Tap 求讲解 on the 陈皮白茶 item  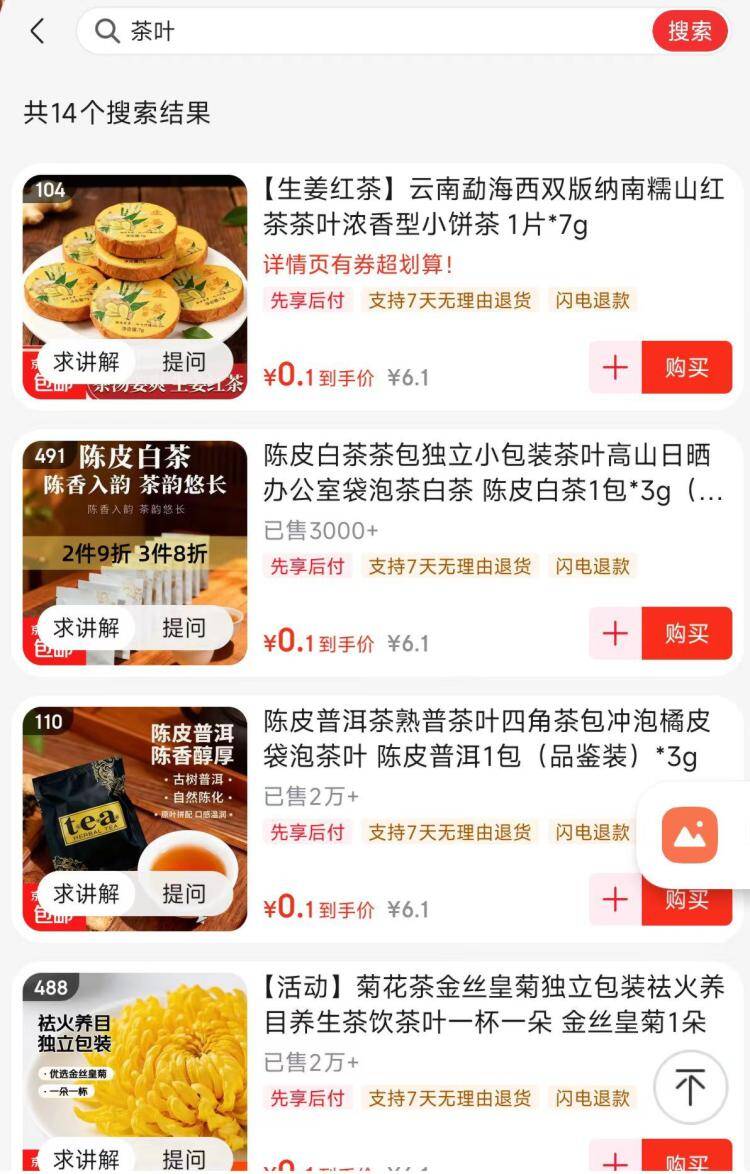click(x=86, y=628)
